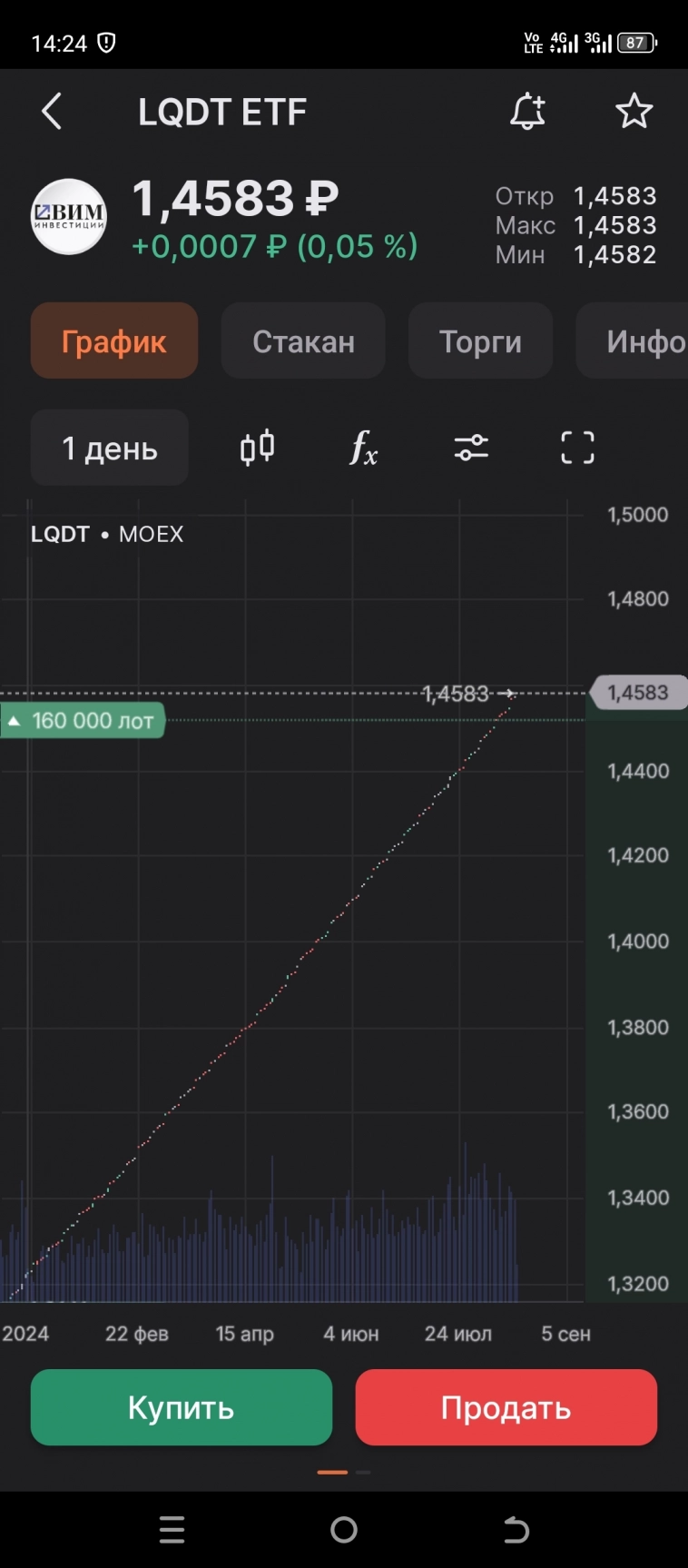
Task: Go to the home screen
Action: tap(344, 1530)
